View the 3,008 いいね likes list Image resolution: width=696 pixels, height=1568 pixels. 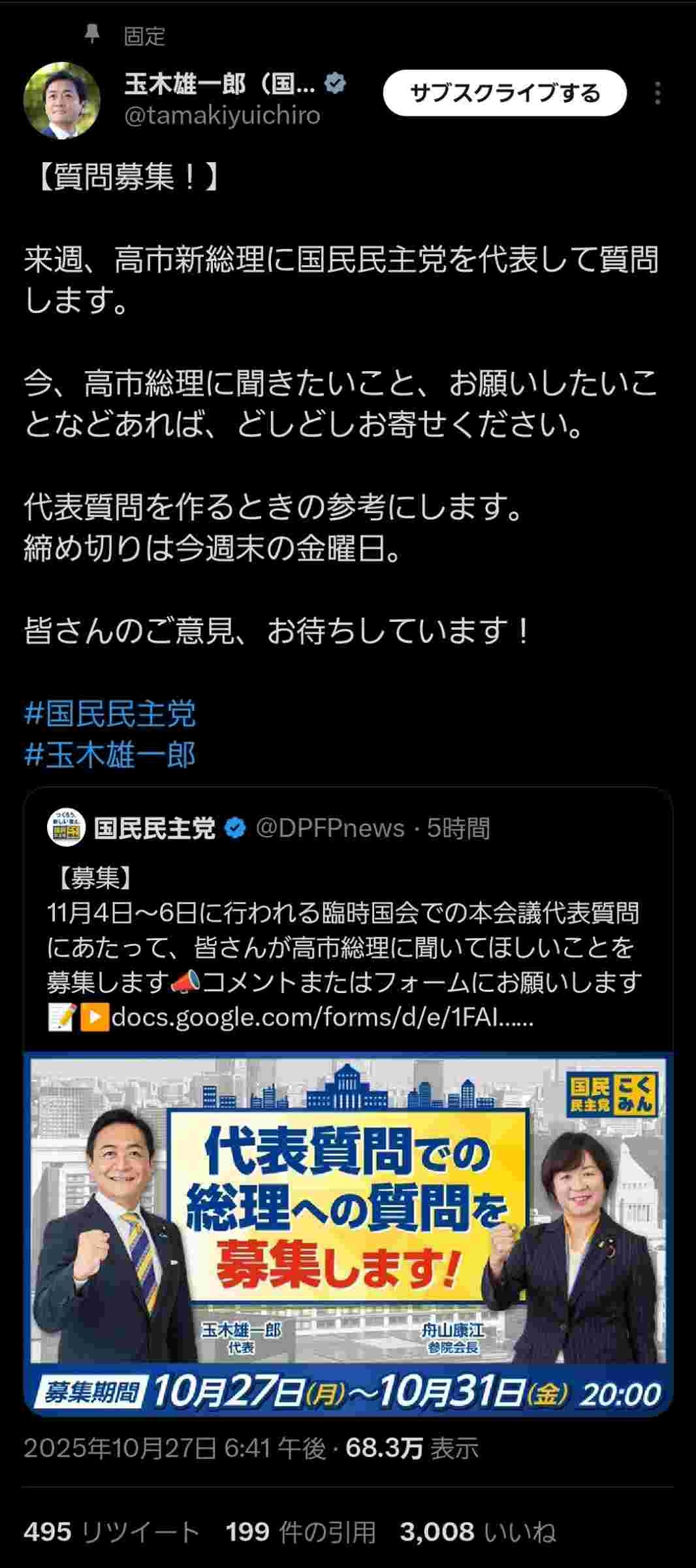(478, 1532)
